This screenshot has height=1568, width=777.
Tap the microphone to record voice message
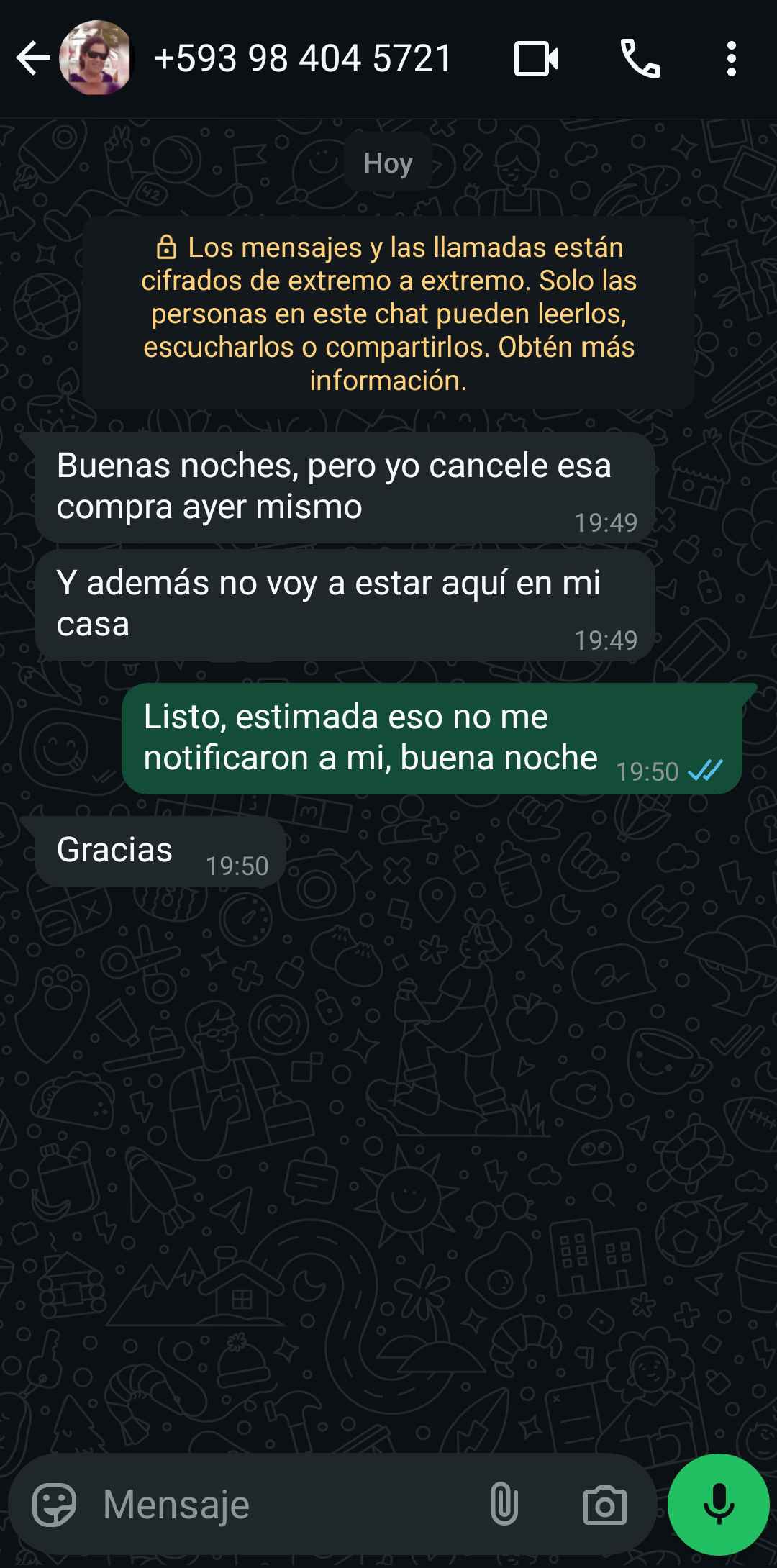718,1505
